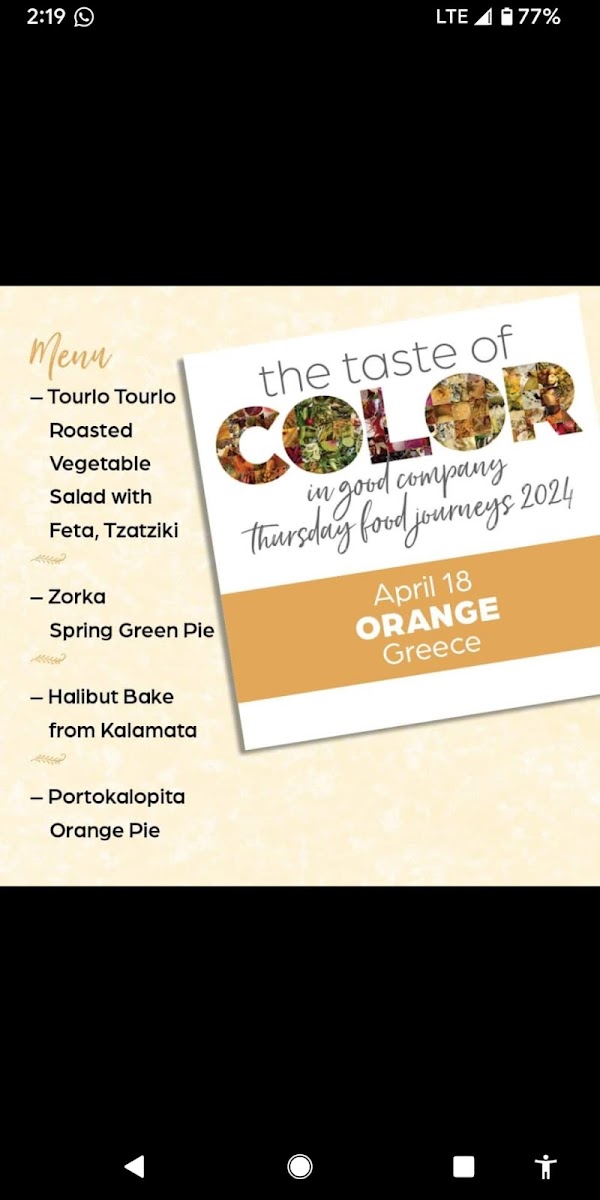600x1200 pixels.
Task: Open recent apps with the square button
Action: pyautogui.click(x=464, y=1166)
